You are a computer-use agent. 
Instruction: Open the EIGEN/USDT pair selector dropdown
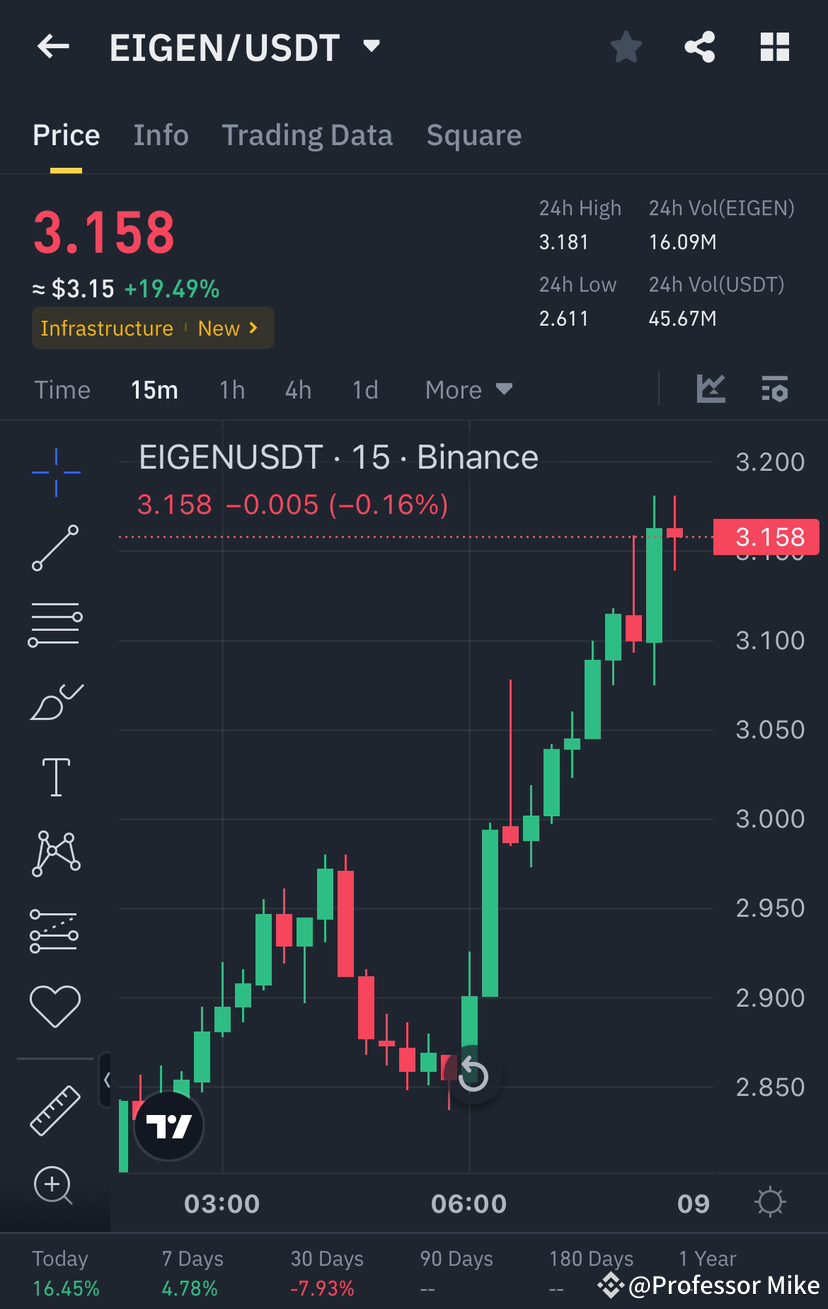[x=369, y=46]
